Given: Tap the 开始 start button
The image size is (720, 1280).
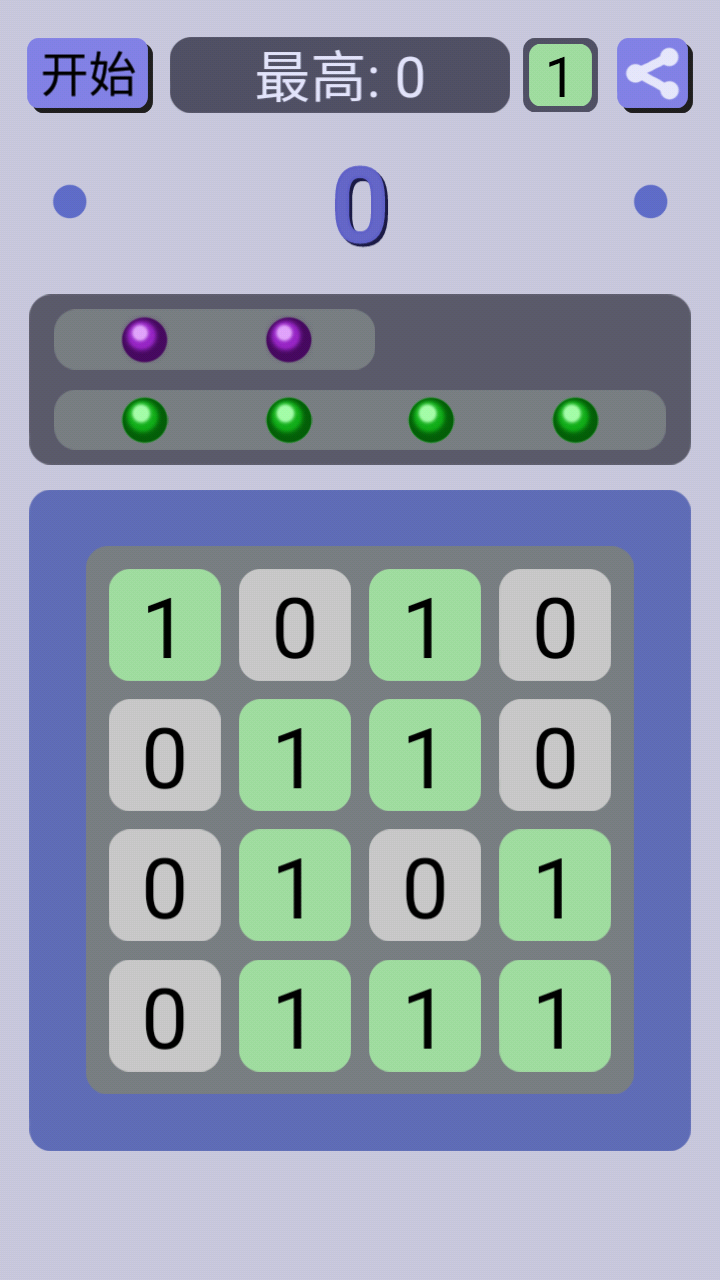Looking at the screenshot, I should point(88,74).
